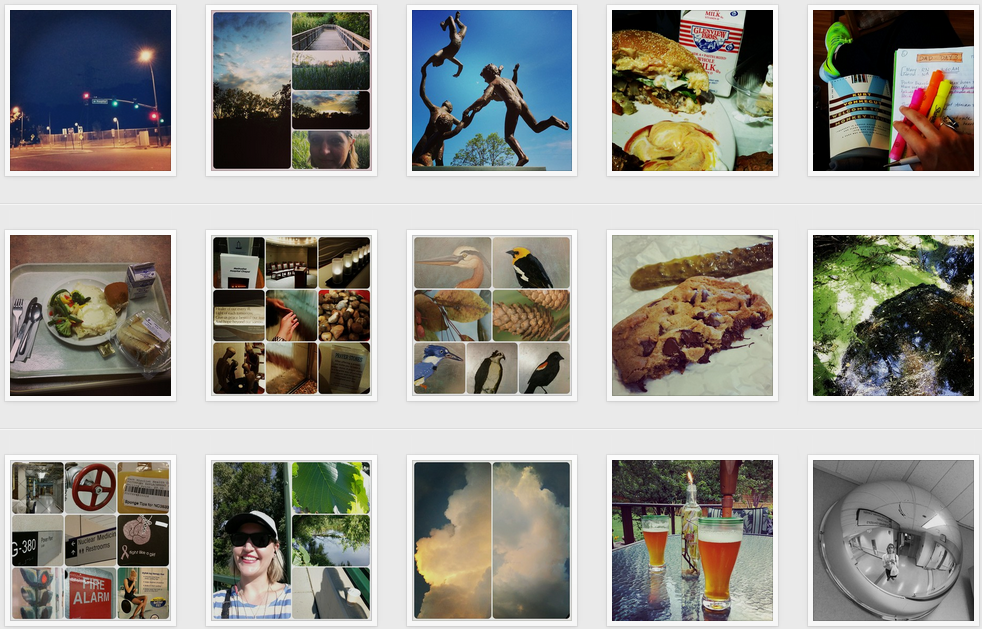Open the sunset and boardwalk collage
Screen dimensions: 982x629
point(291,91)
